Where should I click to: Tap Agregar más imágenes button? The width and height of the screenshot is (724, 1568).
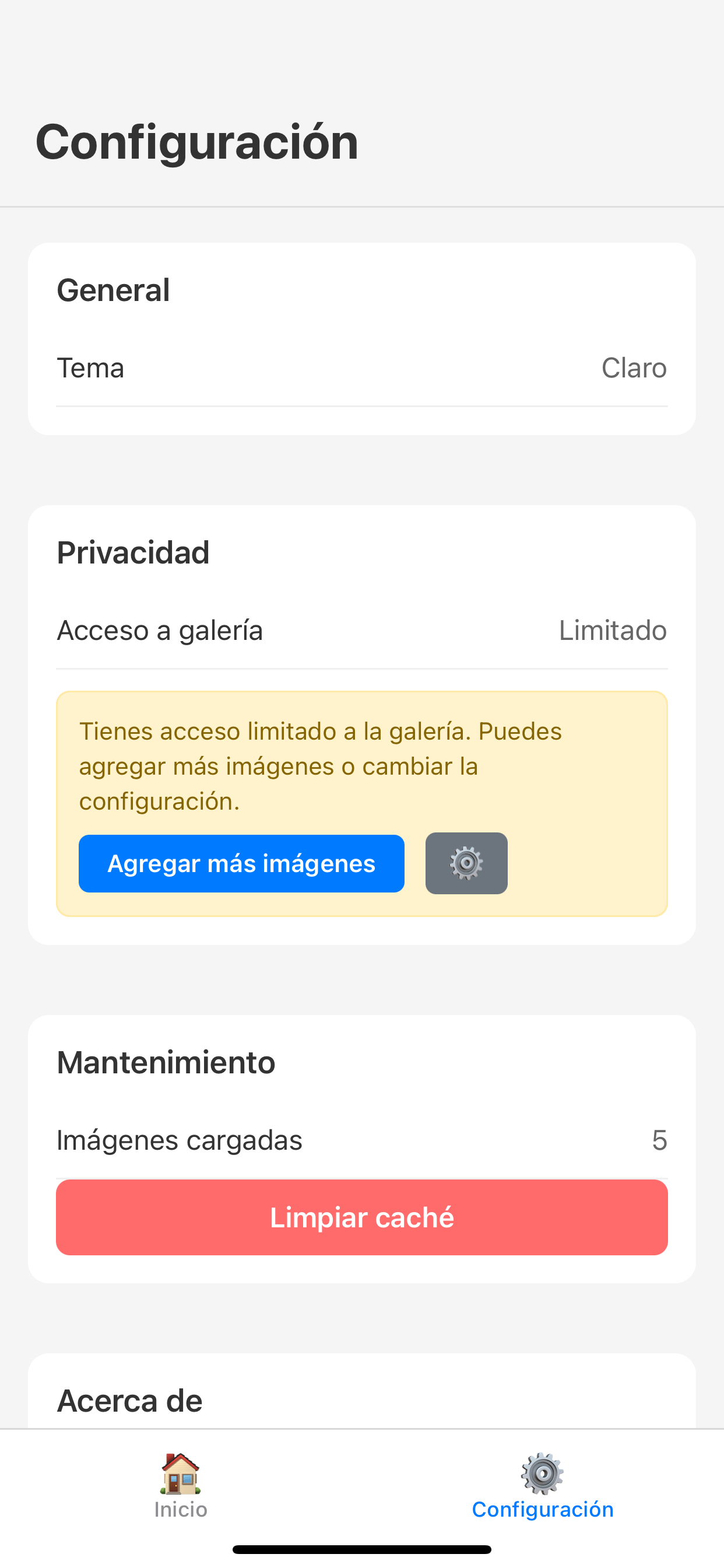coord(241,863)
